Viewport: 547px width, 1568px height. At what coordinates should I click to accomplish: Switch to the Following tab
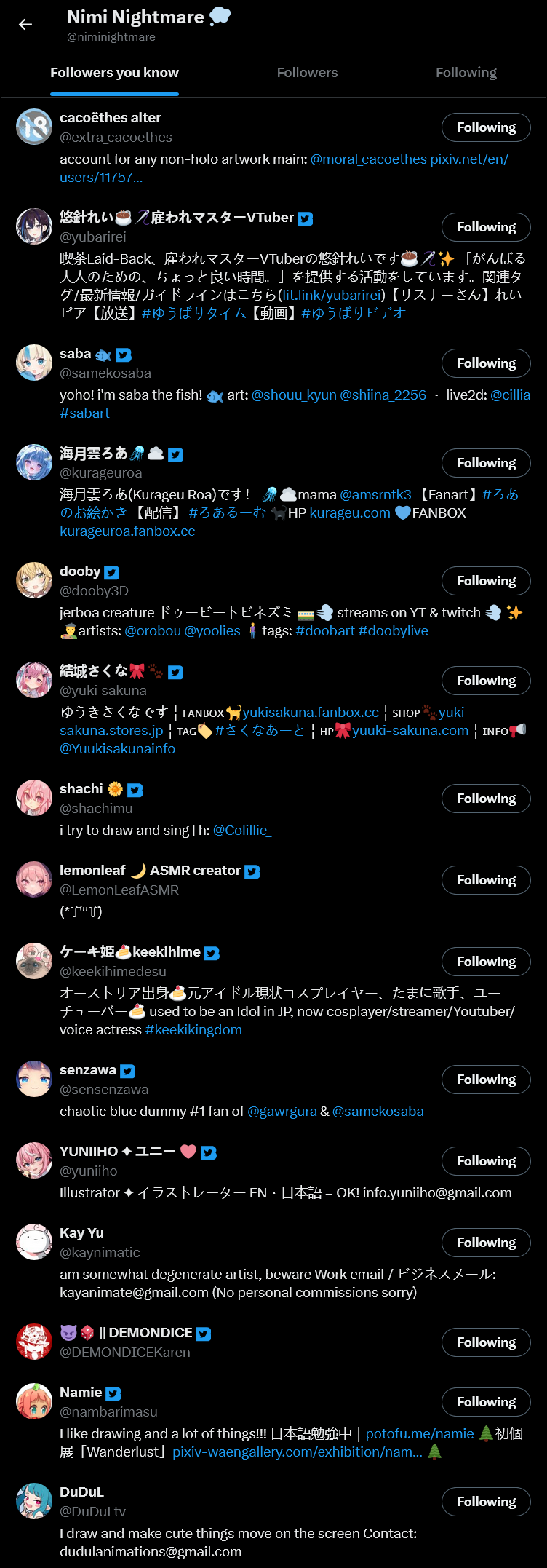pos(466,73)
